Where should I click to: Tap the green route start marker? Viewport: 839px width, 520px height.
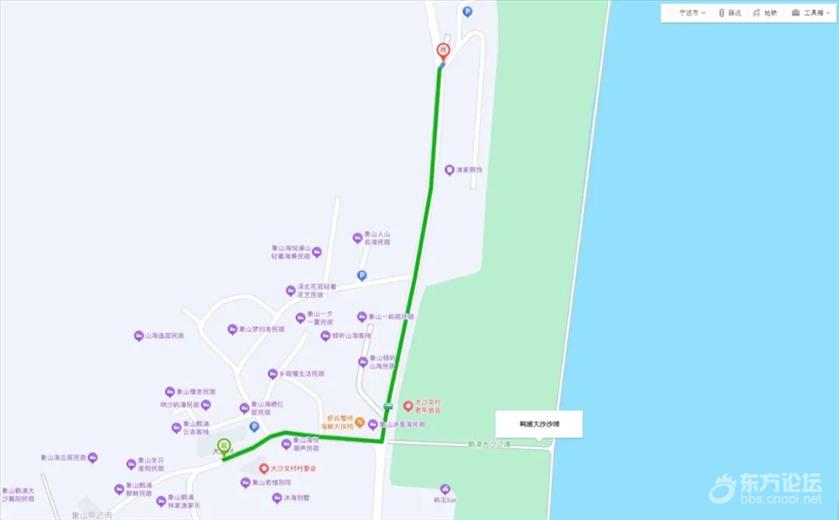coord(224,444)
